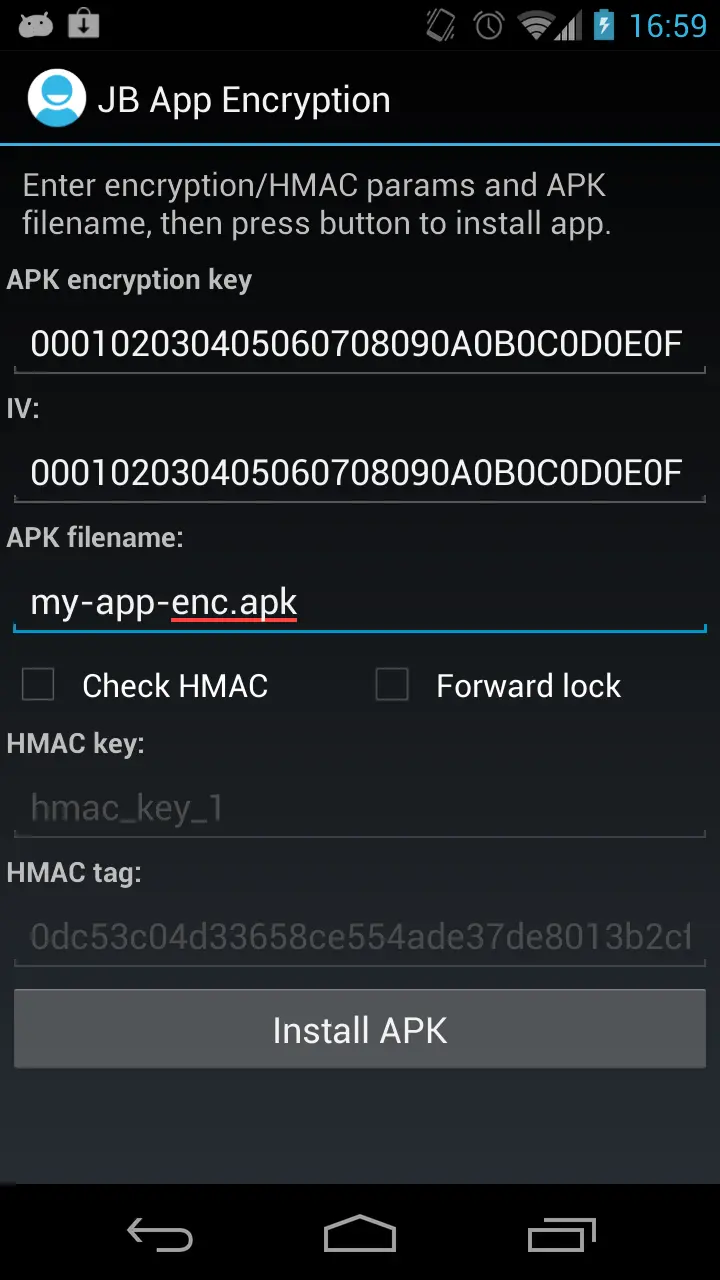The width and height of the screenshot is (720, 1280).
Task: Tick the Forward lock checkbox
Action: [x=392, y=686]
